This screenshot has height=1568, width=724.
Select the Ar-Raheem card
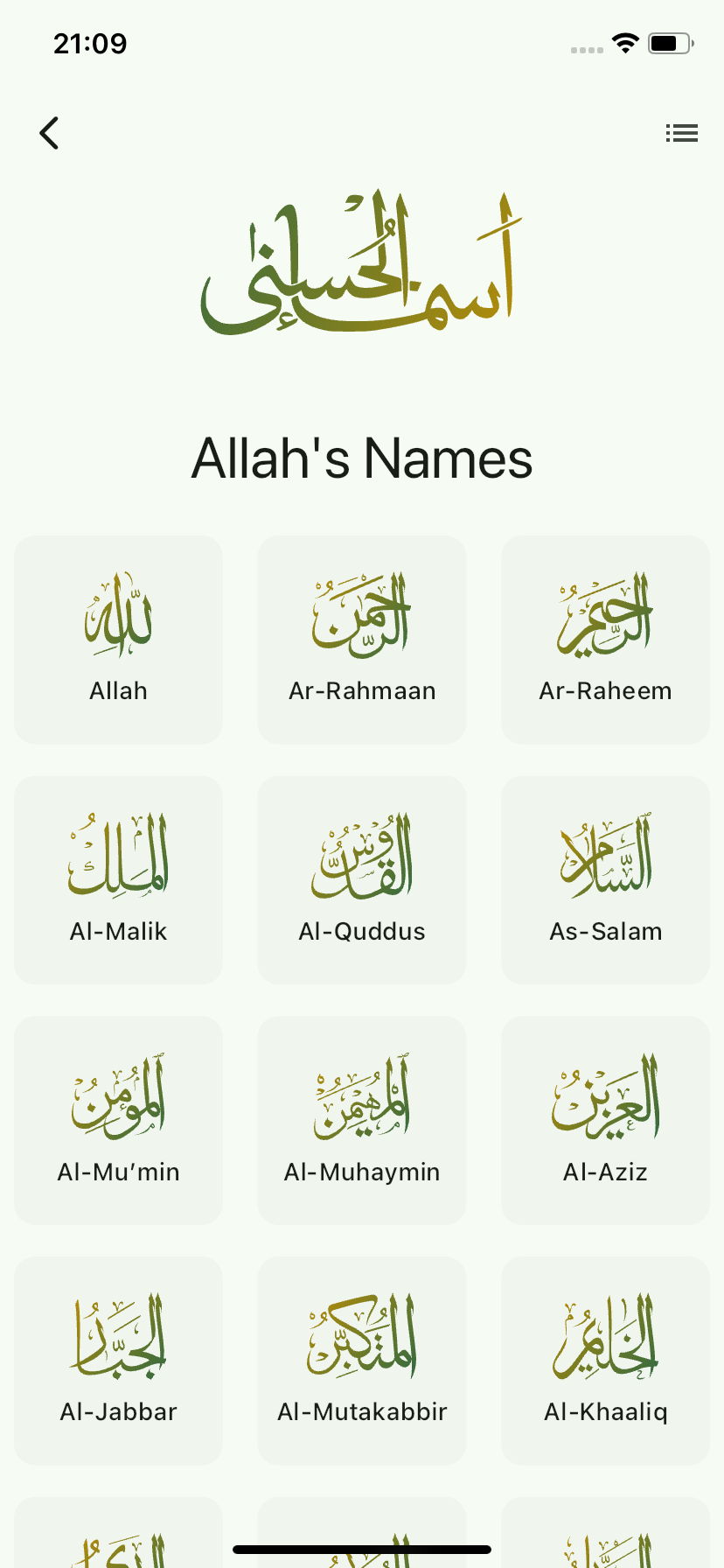pyautogui.click(x=605, y=640)
